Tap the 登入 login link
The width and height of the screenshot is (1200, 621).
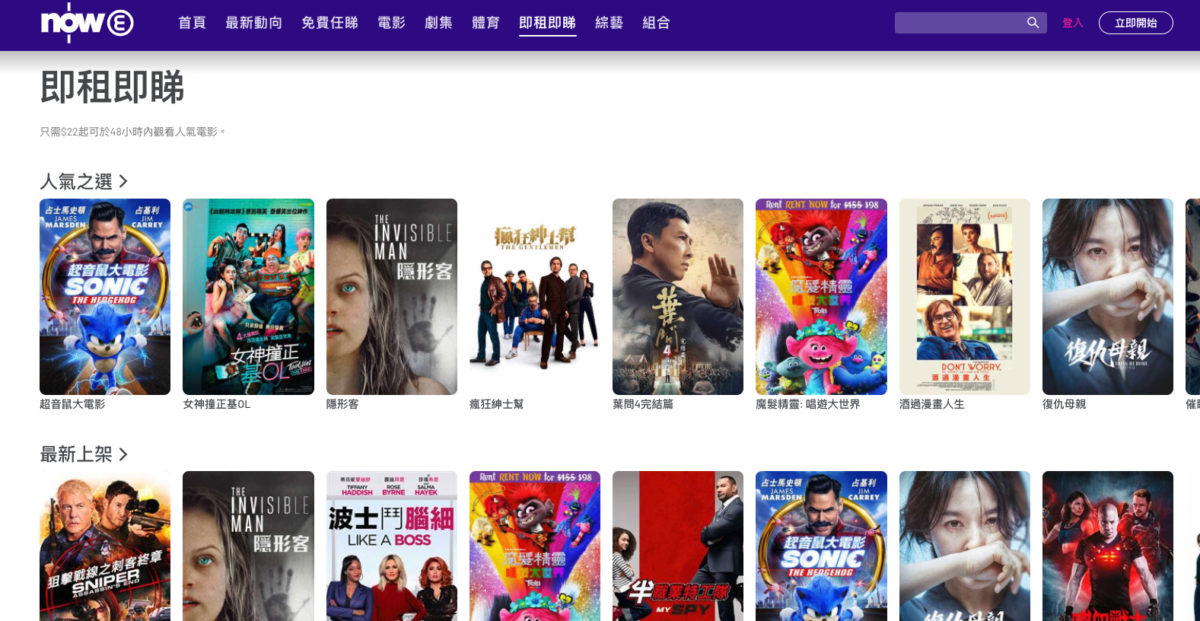(x=1072, y=22)
